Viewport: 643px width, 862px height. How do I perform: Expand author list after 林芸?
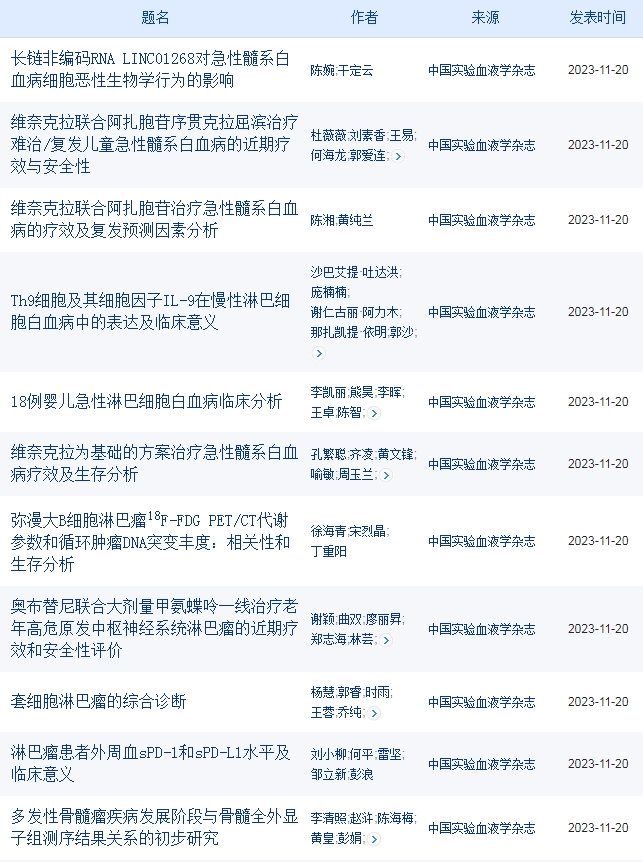click(386, 640)
